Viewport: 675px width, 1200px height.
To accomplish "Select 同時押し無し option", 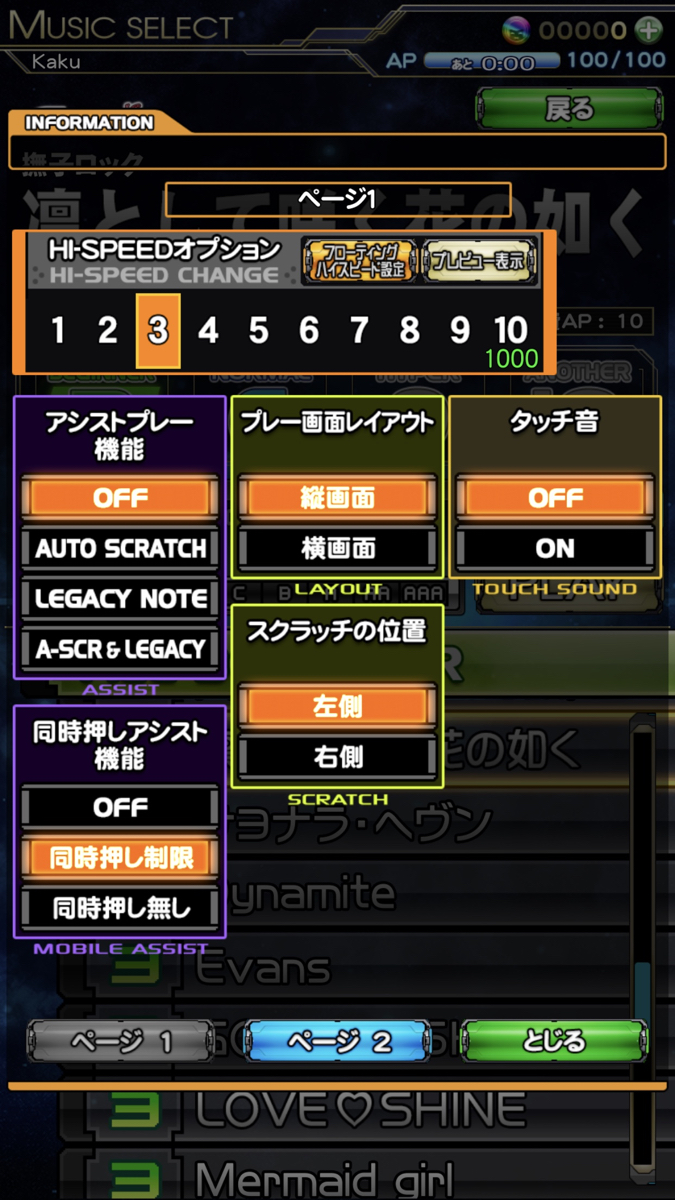I will coord(120,908).
